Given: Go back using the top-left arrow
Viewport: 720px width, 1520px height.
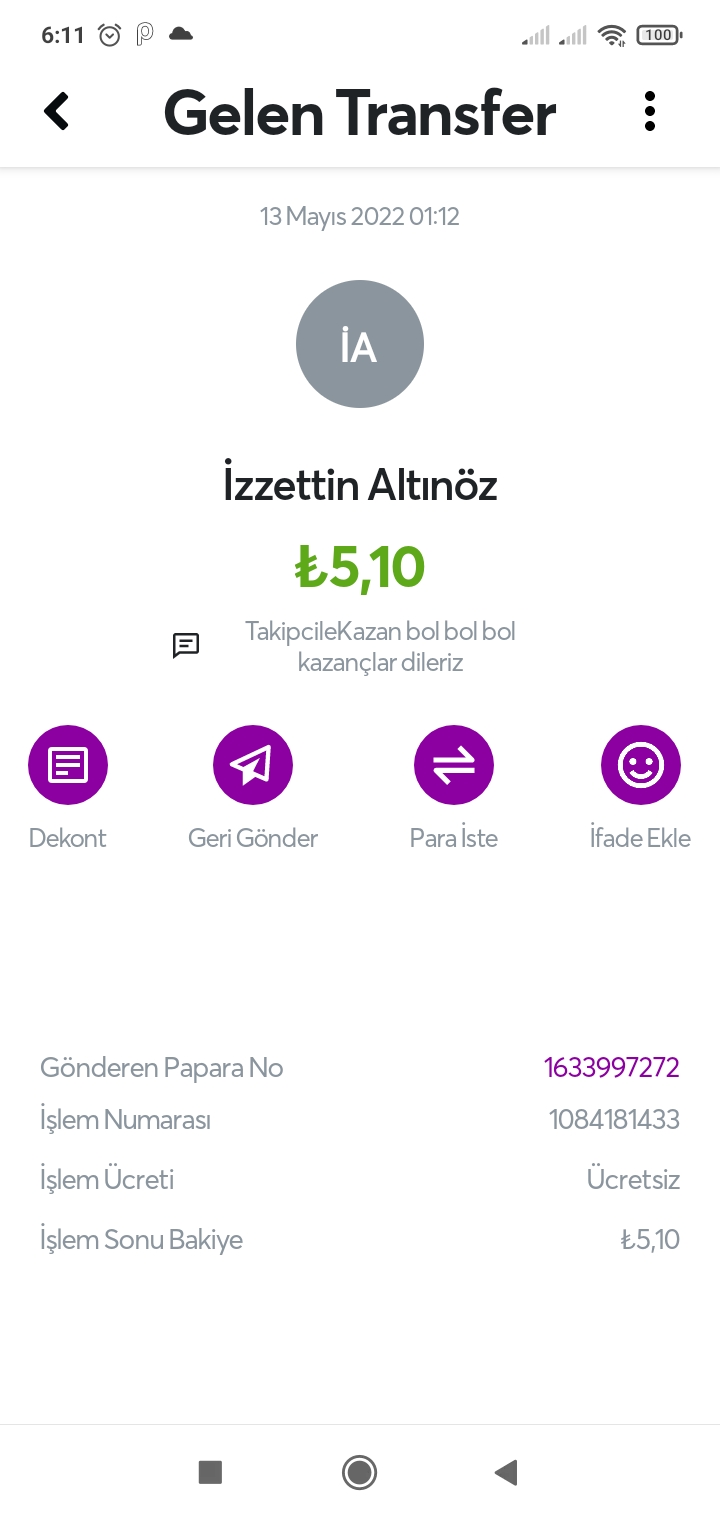Looking at the screenshot, I should point(57,111).
